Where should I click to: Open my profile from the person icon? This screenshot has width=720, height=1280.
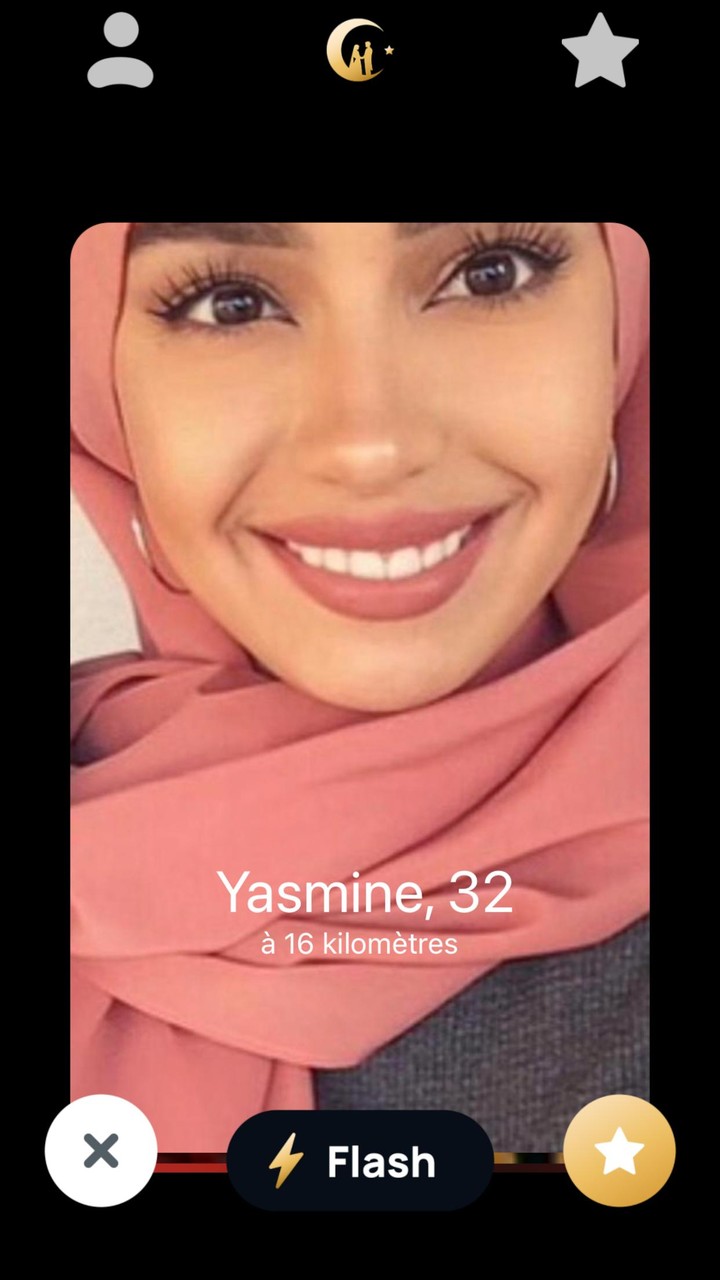click(x=120, y=50)
